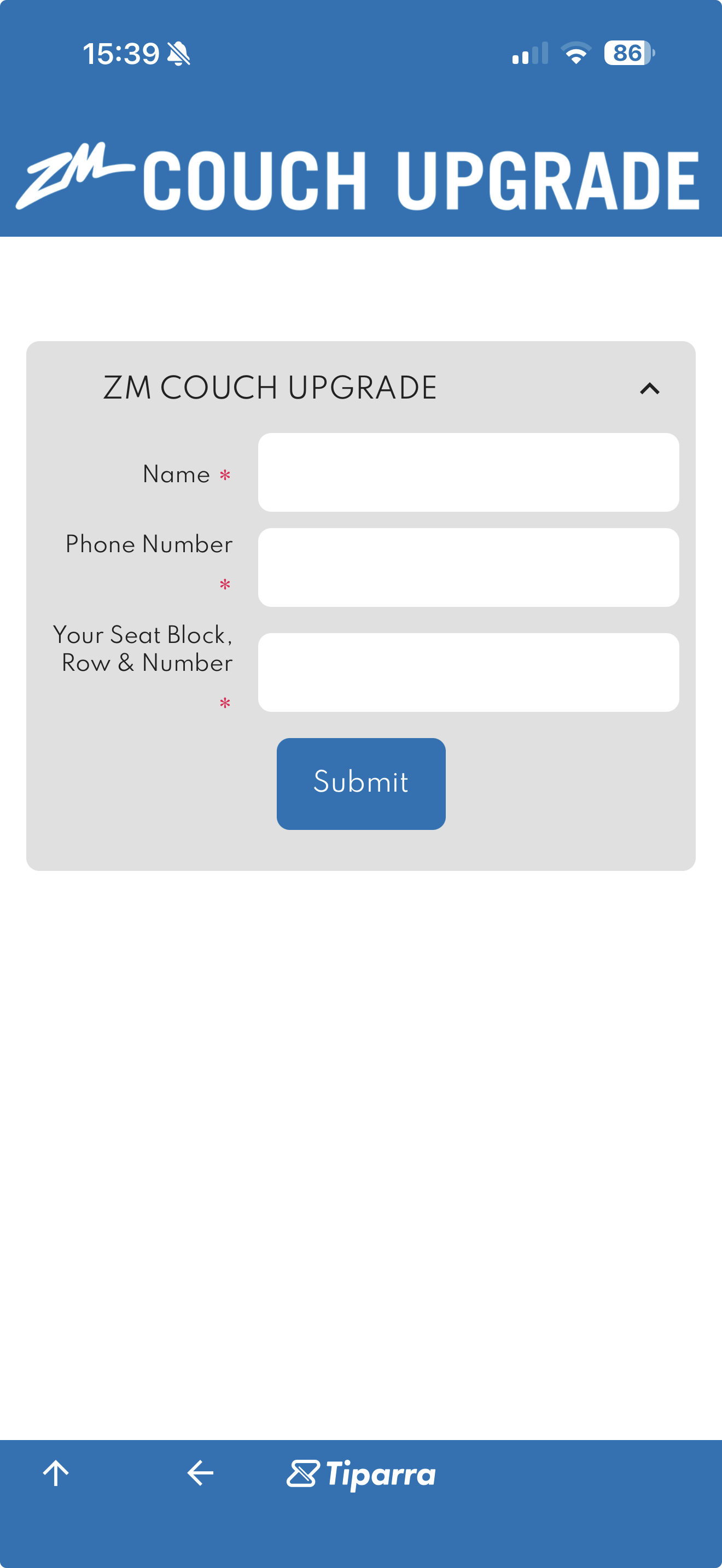Select the Phone Number field
722x1568 pixels.
[x=468, y=567]
